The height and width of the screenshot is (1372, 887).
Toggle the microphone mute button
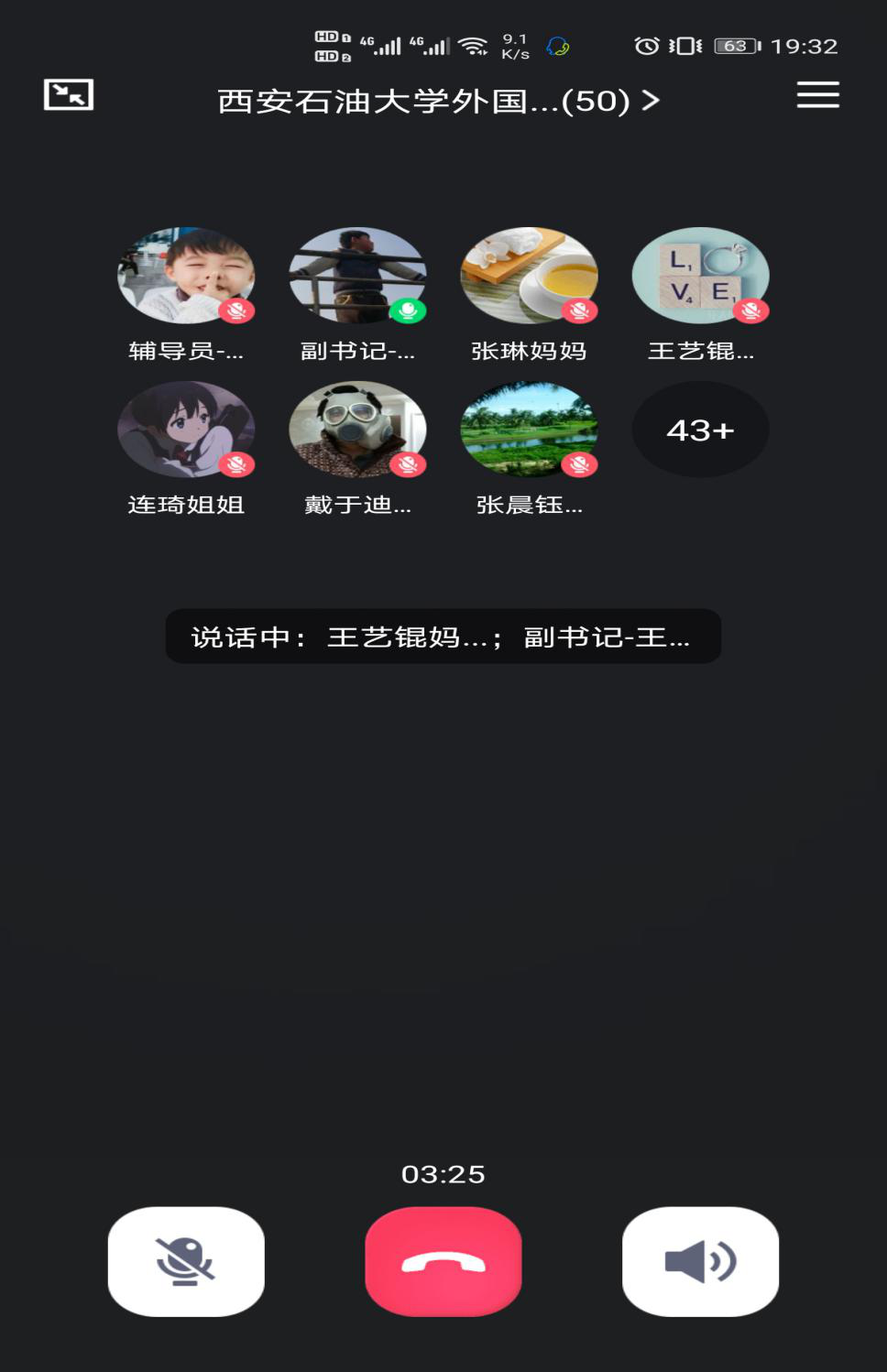tap(186, 1261)
